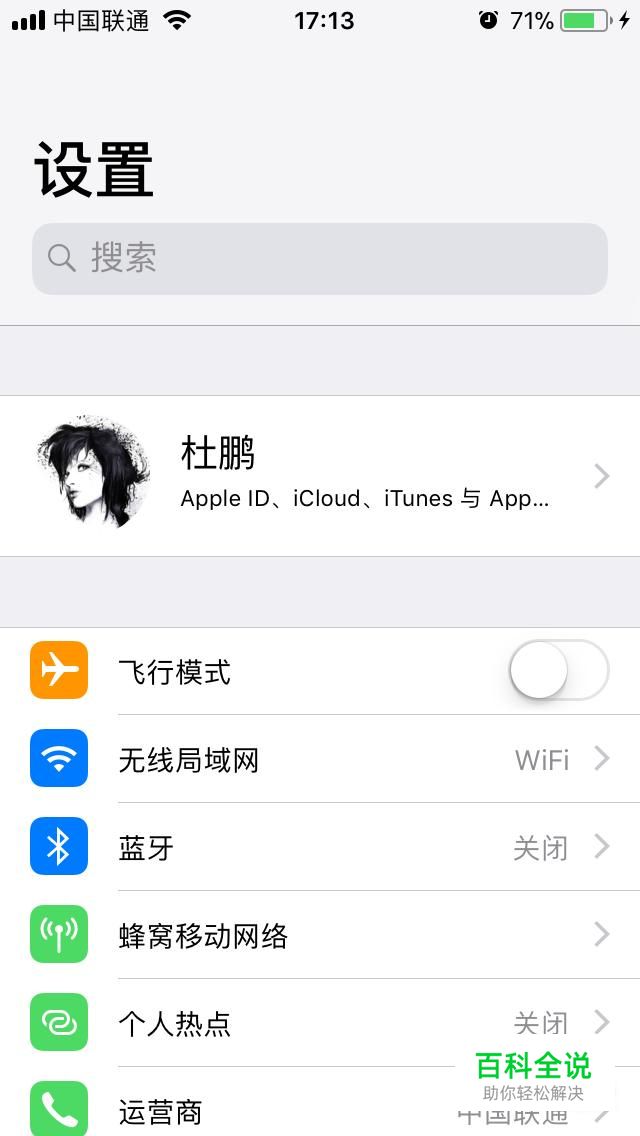Toggle the 飞行模式 airplane mode switch

pos(558,670)
